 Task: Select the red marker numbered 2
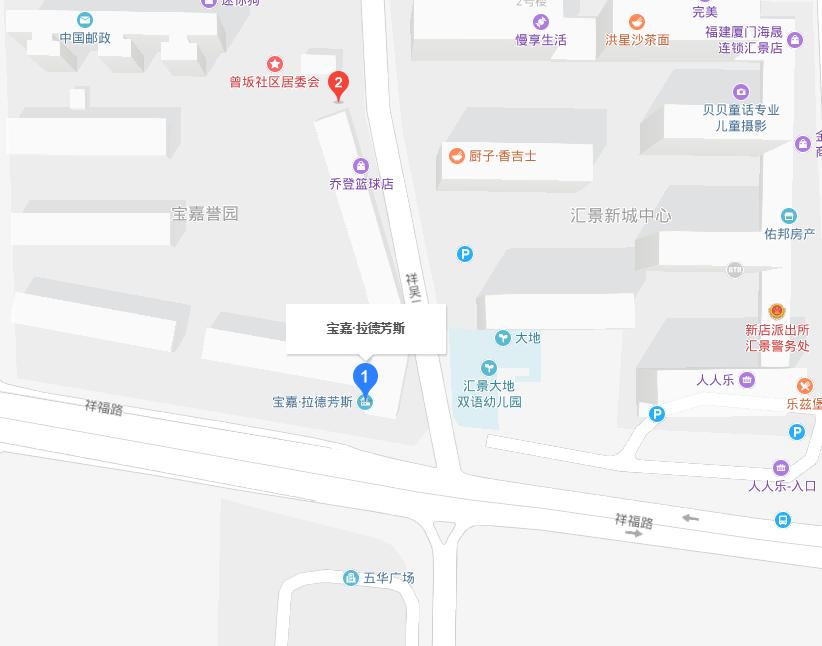(x=339, y=84)
